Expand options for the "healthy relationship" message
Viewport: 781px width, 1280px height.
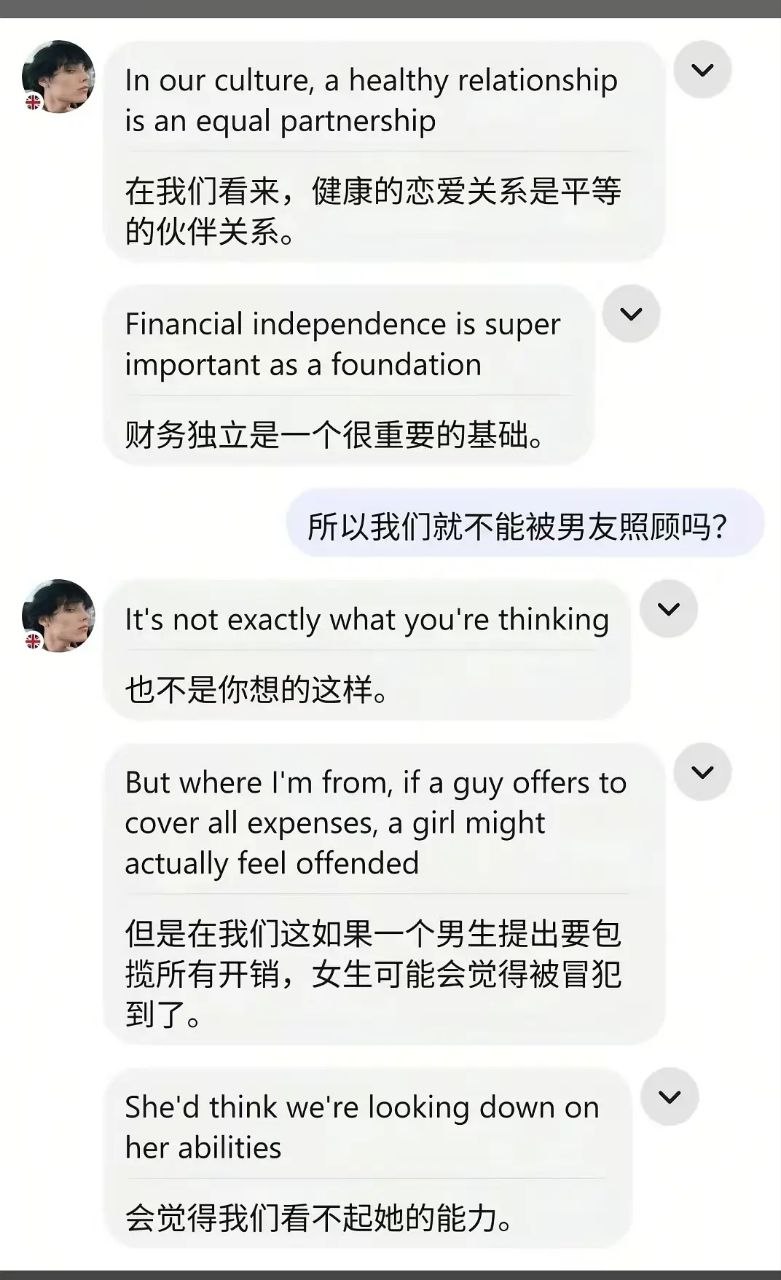point(703,70)
